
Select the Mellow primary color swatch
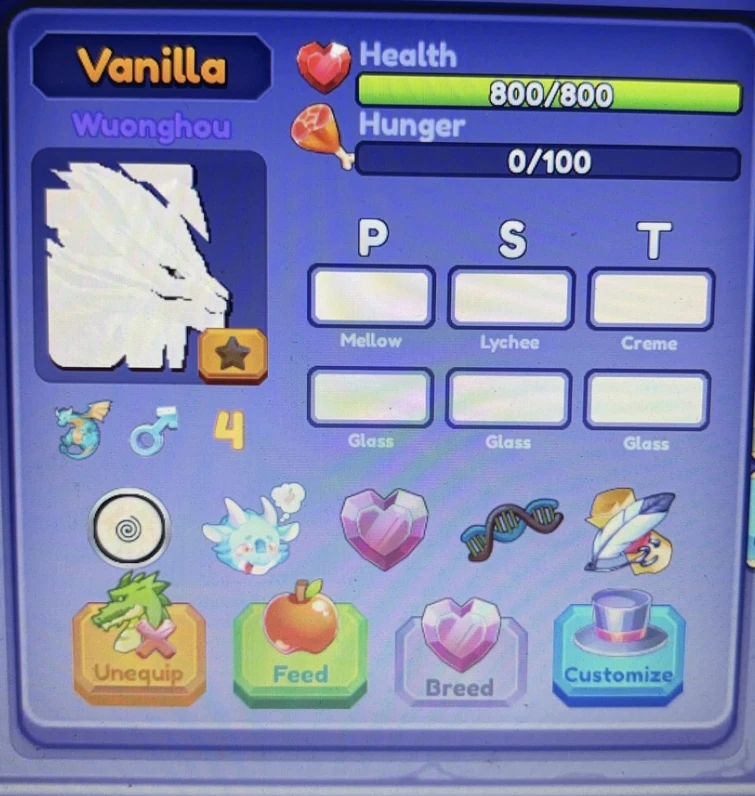[x=371, y=296]
